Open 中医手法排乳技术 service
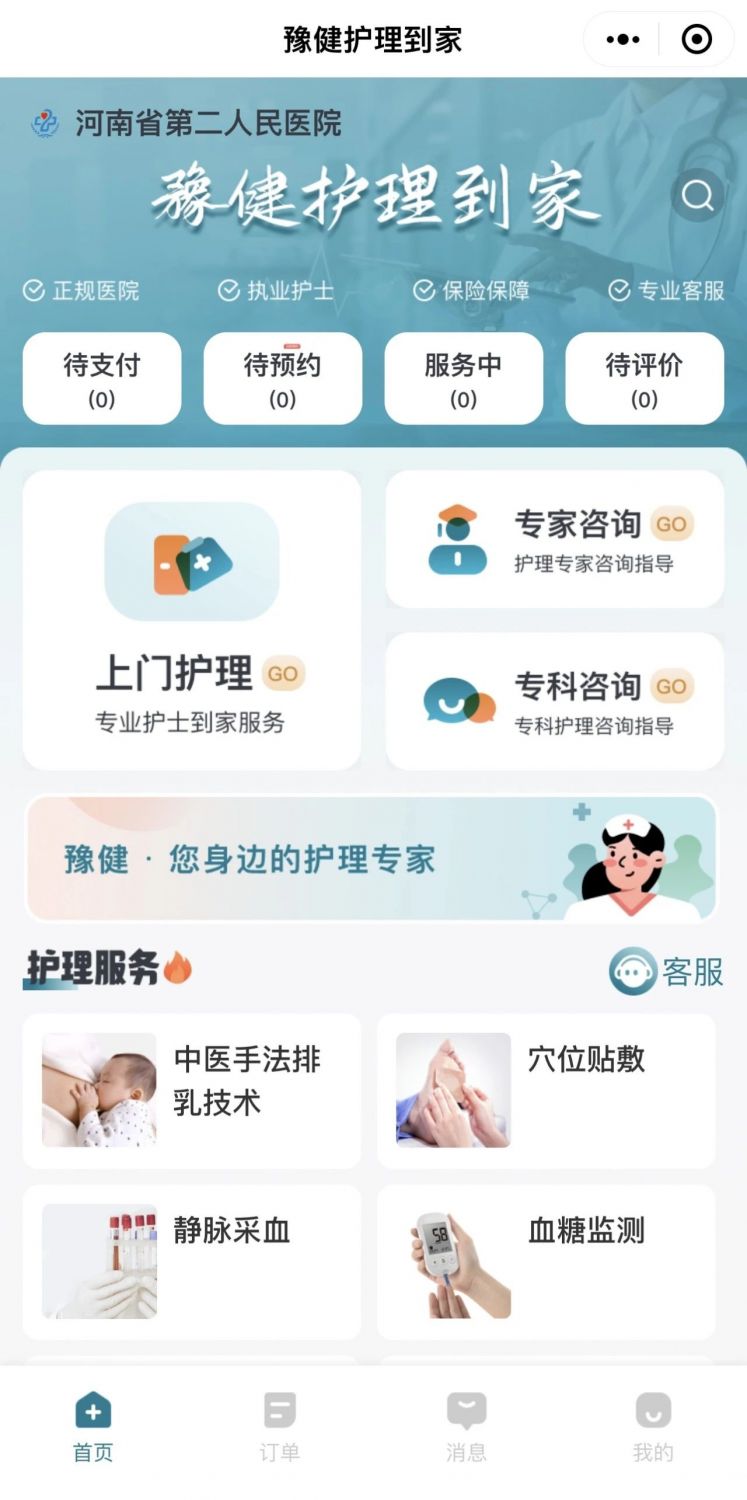Image resolution: width=747 pixels, height=1500 pixels. point(192,1090)
